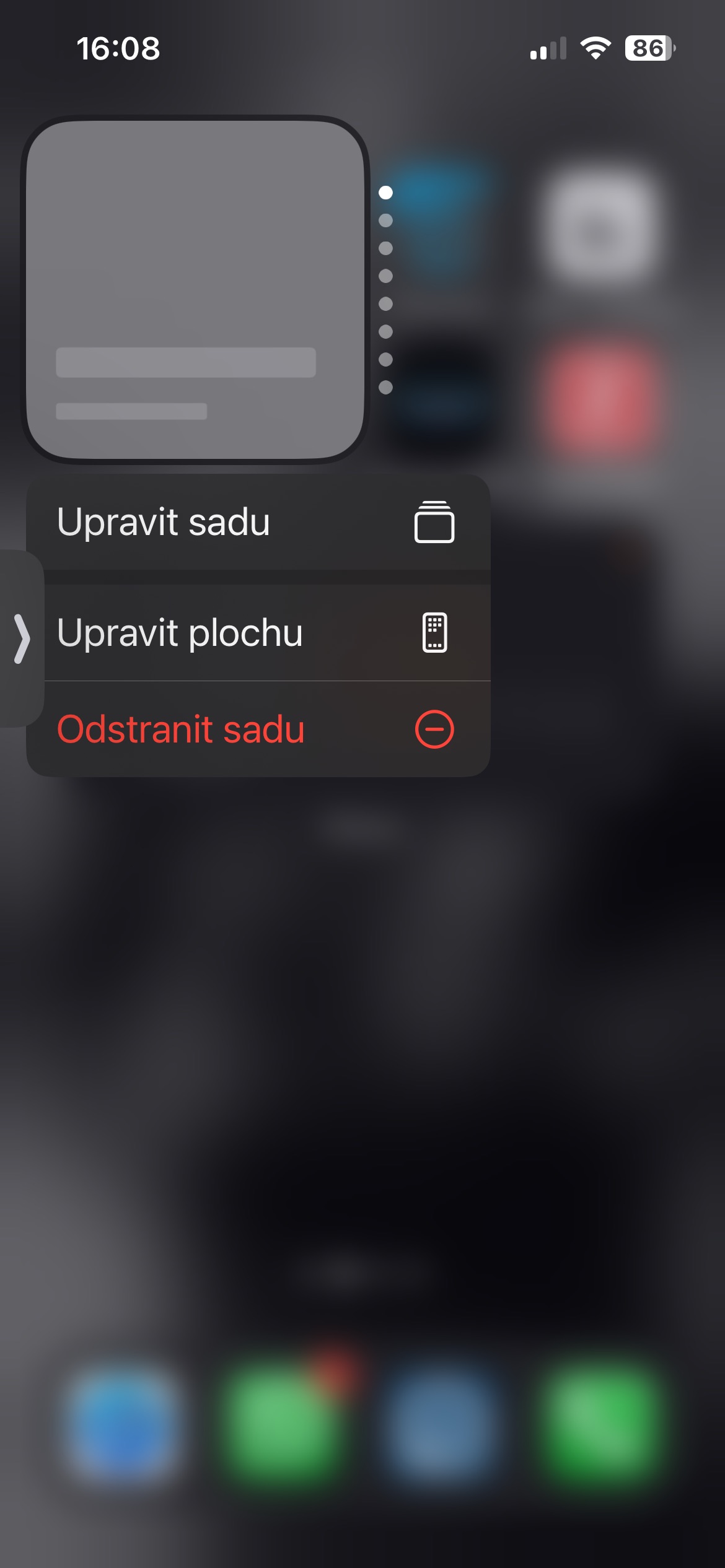Select Upravit sadu option
The width and height of the screenshot is (725, 1568).
click(257, 522)
